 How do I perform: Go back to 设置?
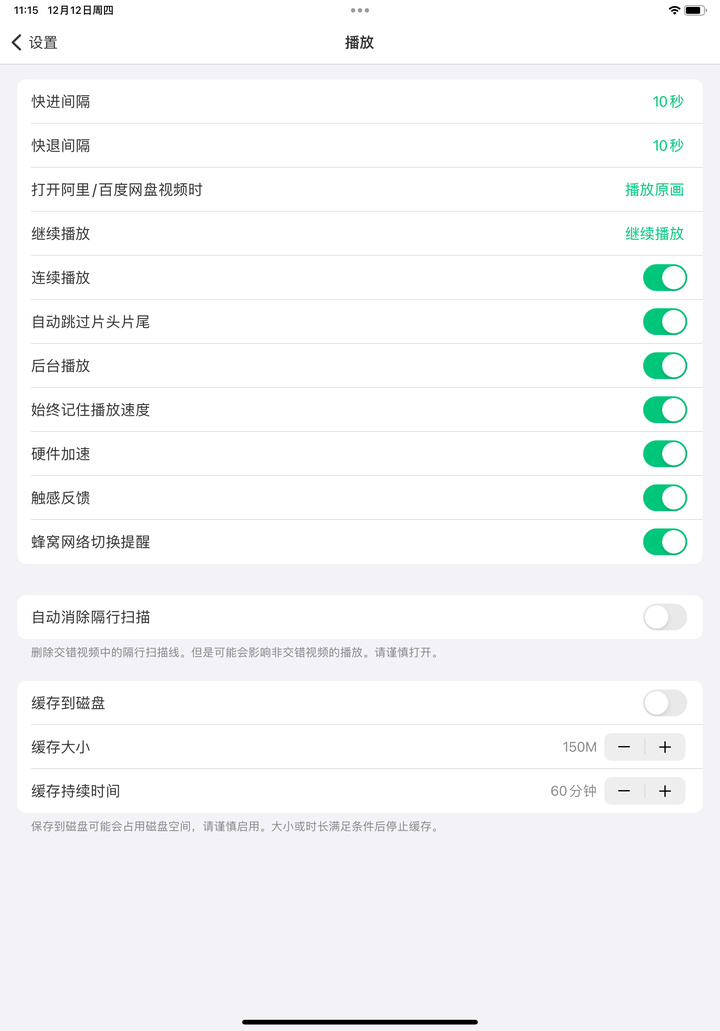click(34, 43)
